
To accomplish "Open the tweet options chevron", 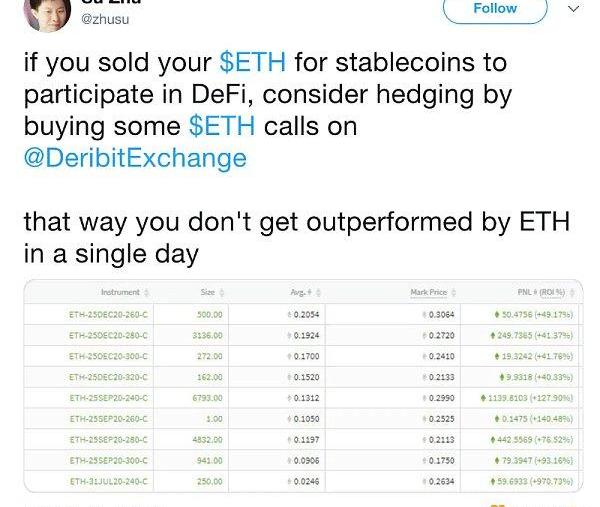I will click(572, 8).
